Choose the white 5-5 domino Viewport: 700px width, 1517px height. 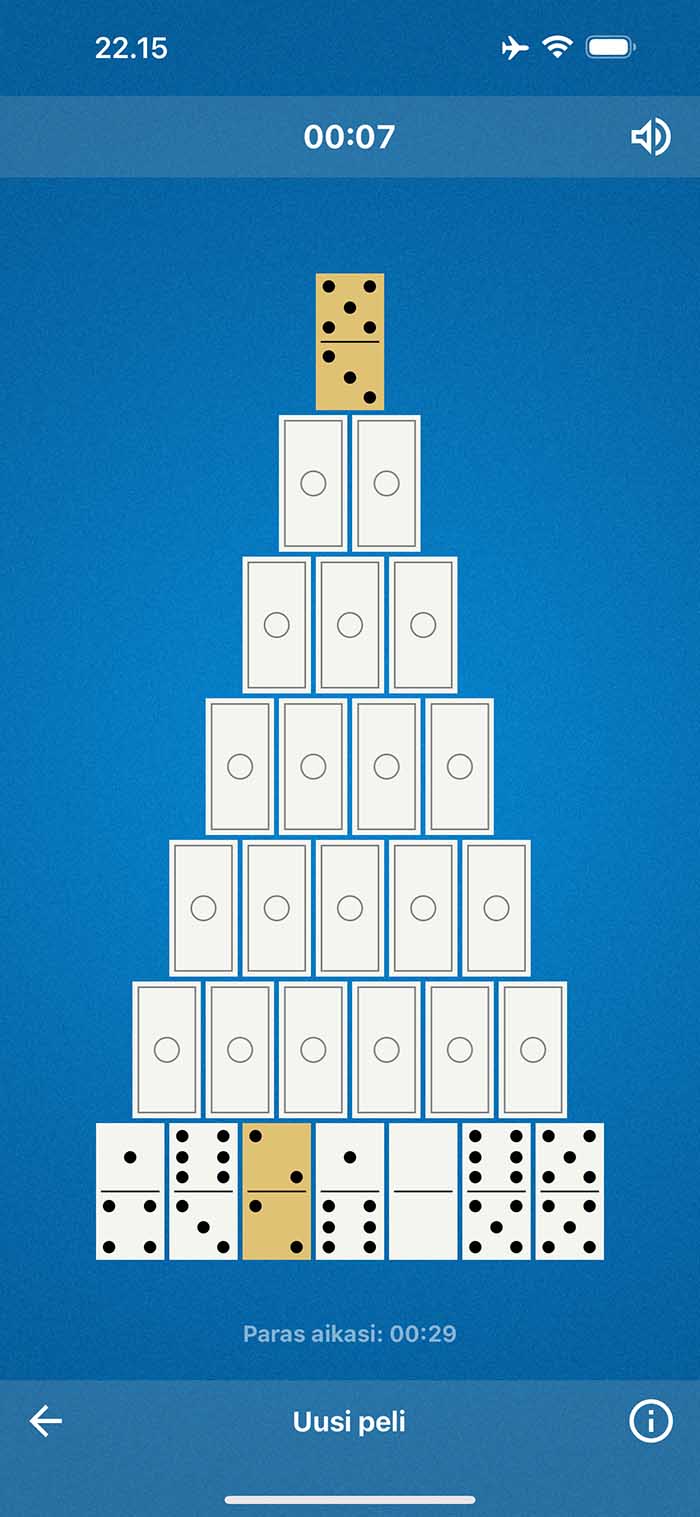(x=570, y=1191)
